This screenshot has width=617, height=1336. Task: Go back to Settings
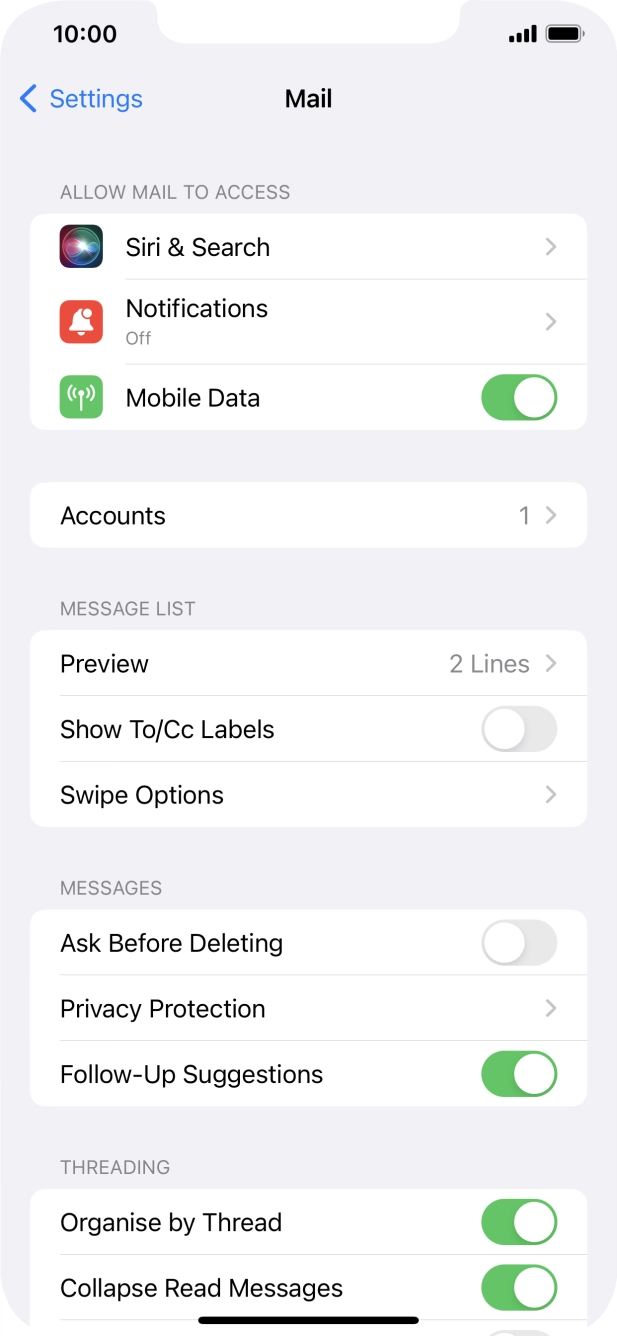pos(80,99)
